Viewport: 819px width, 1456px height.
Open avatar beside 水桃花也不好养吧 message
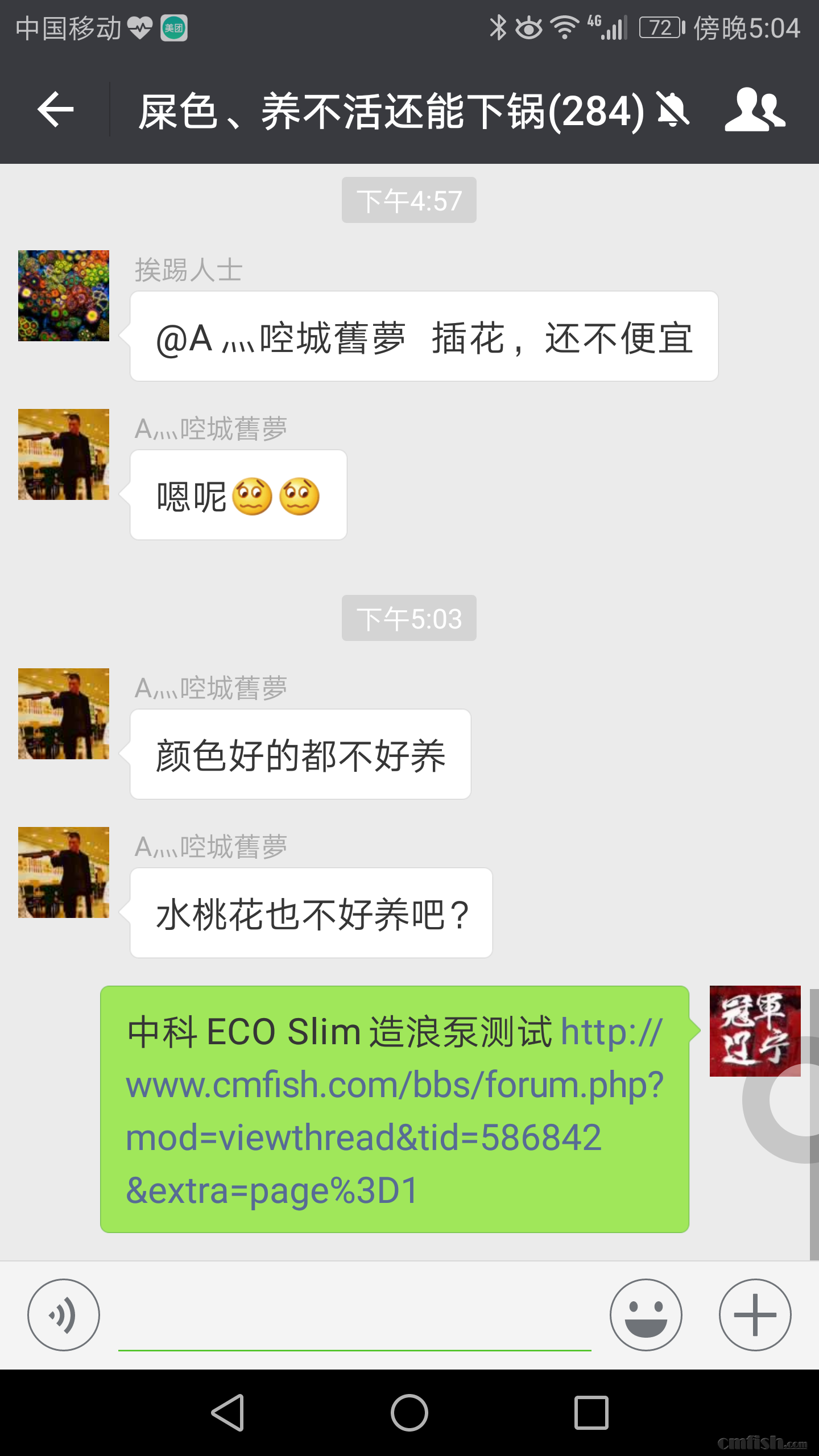(x=64, y=872)
